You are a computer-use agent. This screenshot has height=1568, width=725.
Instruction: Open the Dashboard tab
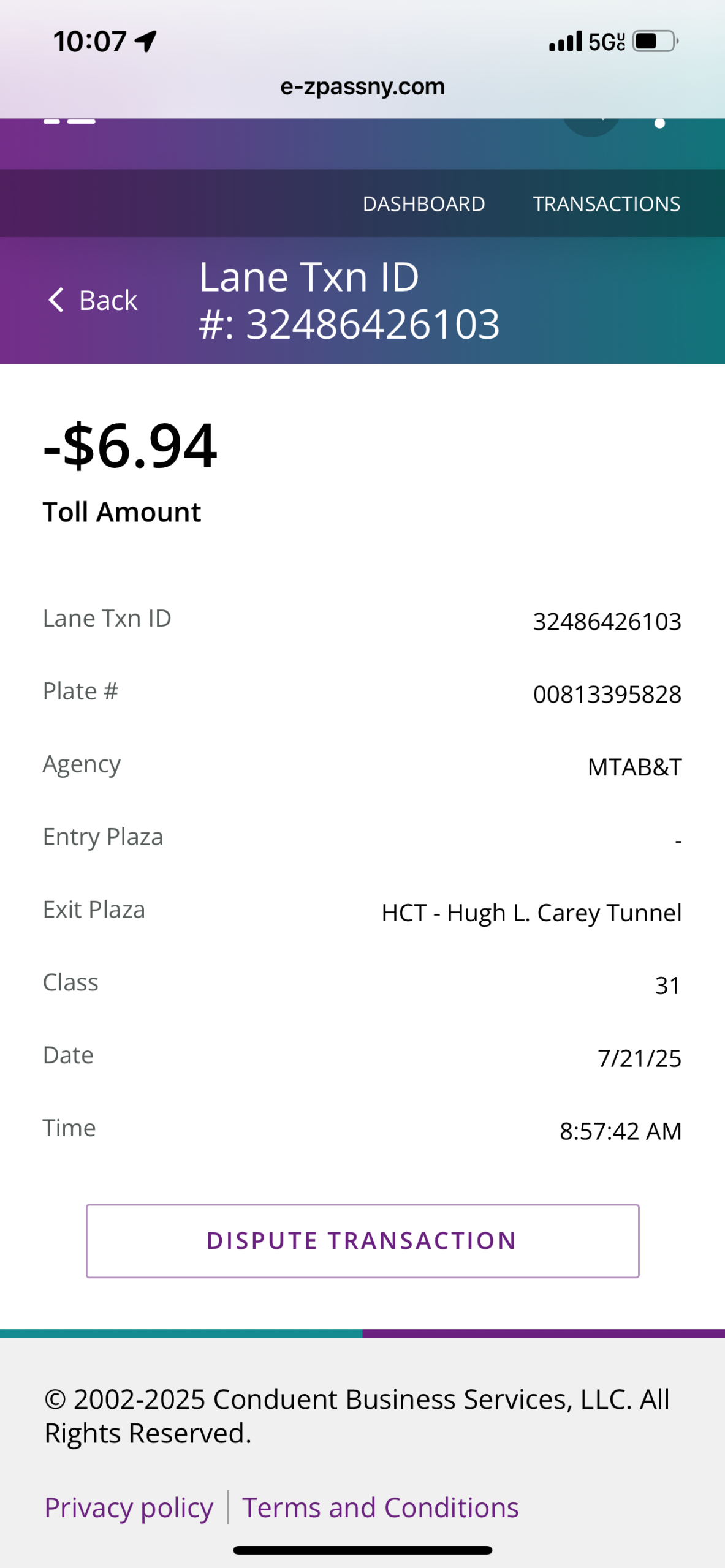(x=423, y=204)
